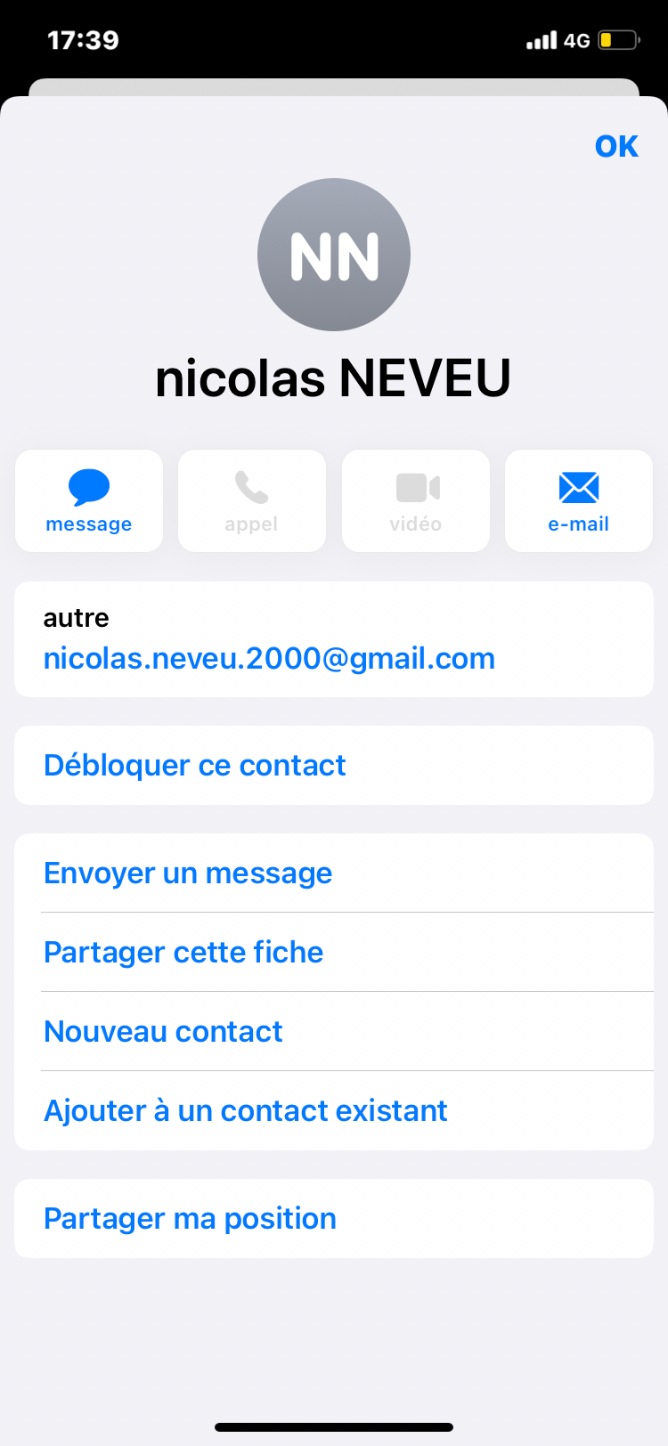Select Partager cette fiche
The width and height of the screenshot is (668, 1446).
pos(334,952)
